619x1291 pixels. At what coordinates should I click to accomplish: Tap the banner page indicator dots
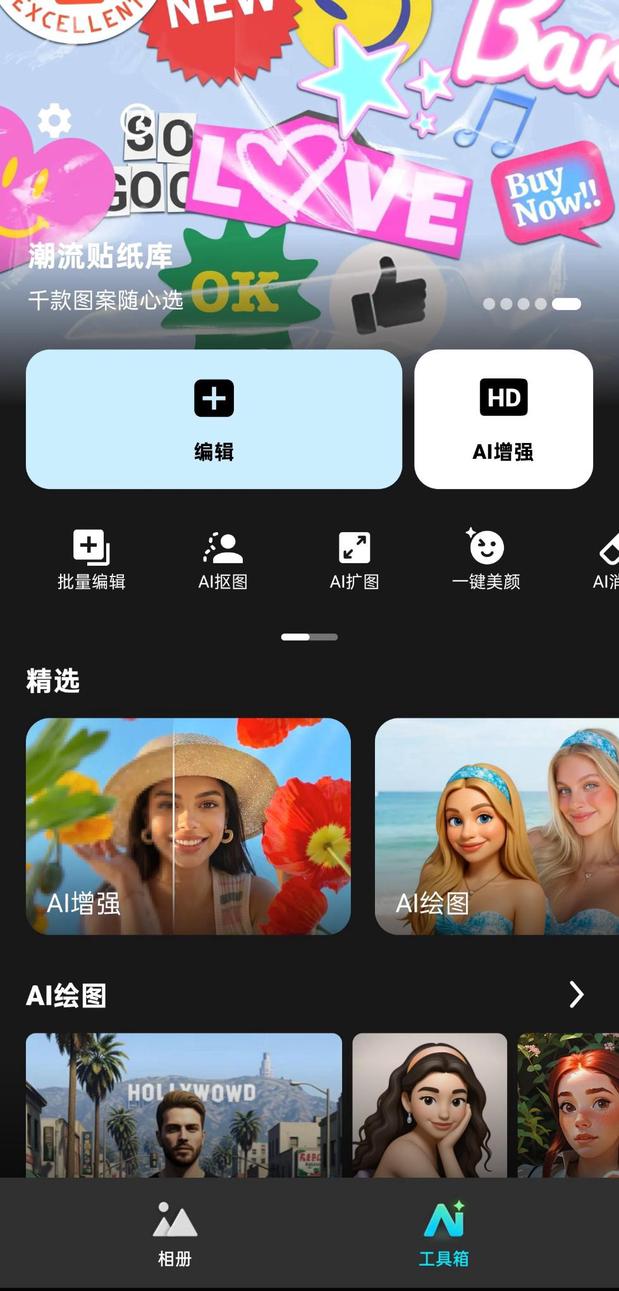click(x=531, y=304)
